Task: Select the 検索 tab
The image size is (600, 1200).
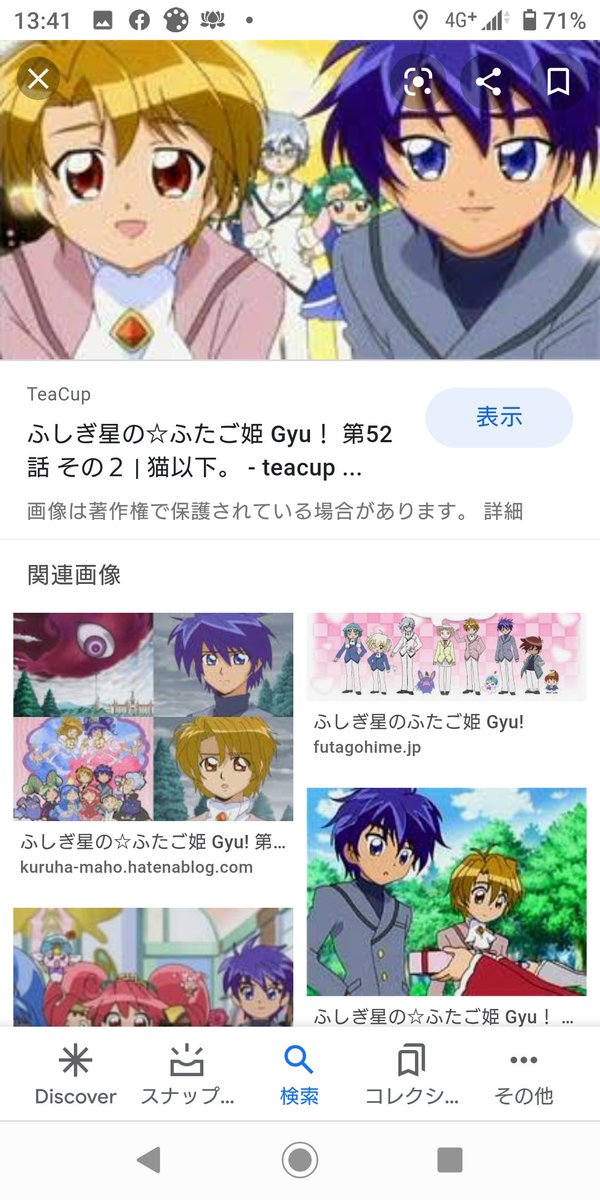Action: coord(299,1075)
